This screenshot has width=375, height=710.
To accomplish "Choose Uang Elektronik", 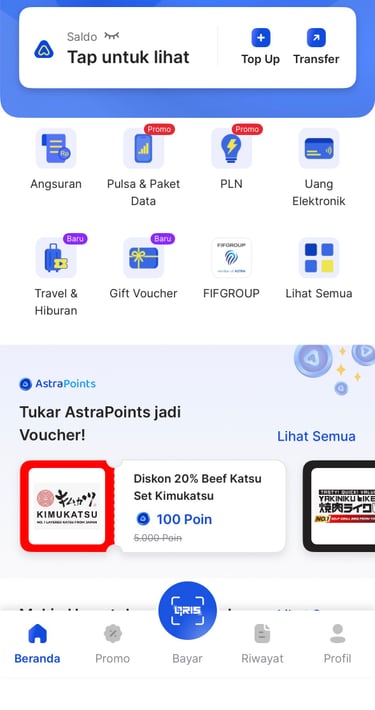I will [x=319, y=168].
